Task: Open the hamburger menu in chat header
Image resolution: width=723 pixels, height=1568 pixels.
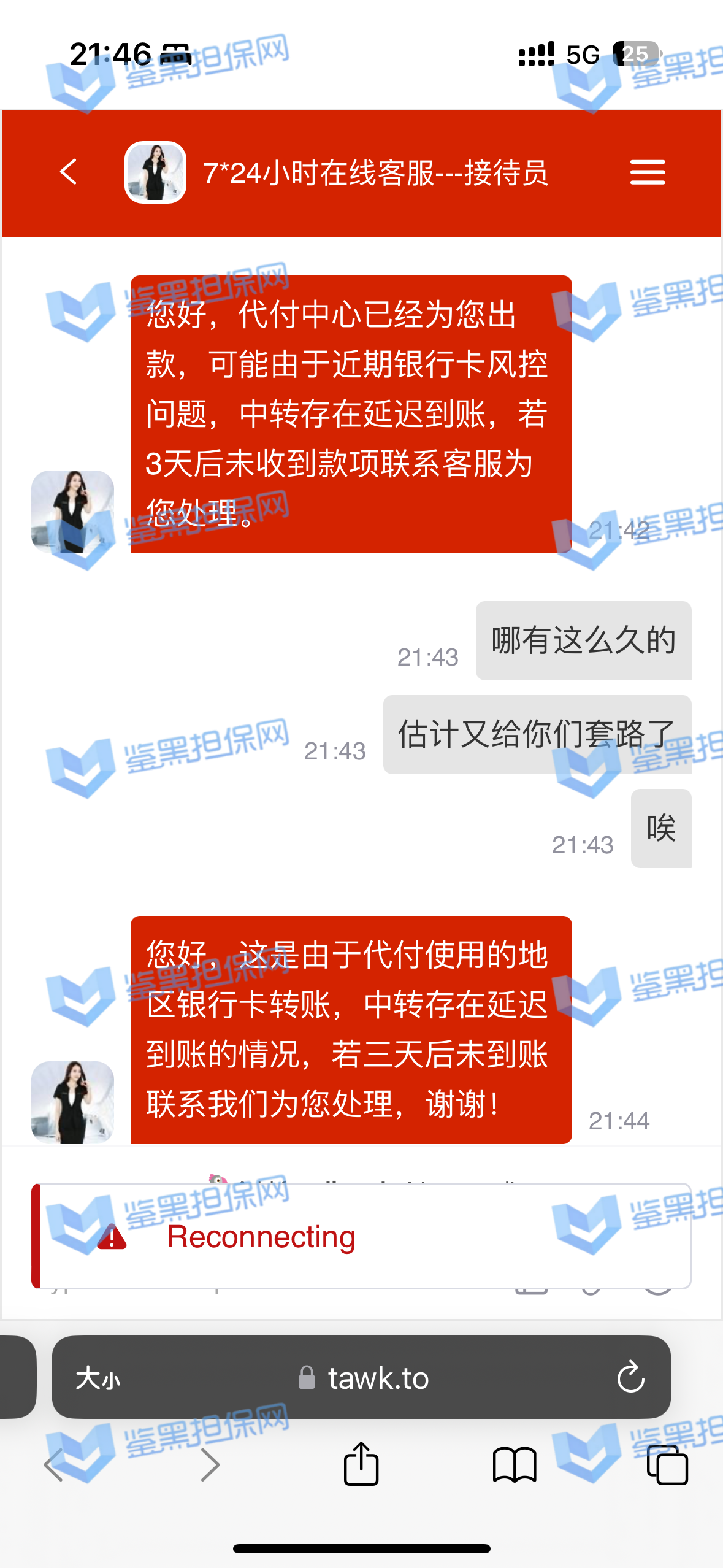Action: coord(647,172)
